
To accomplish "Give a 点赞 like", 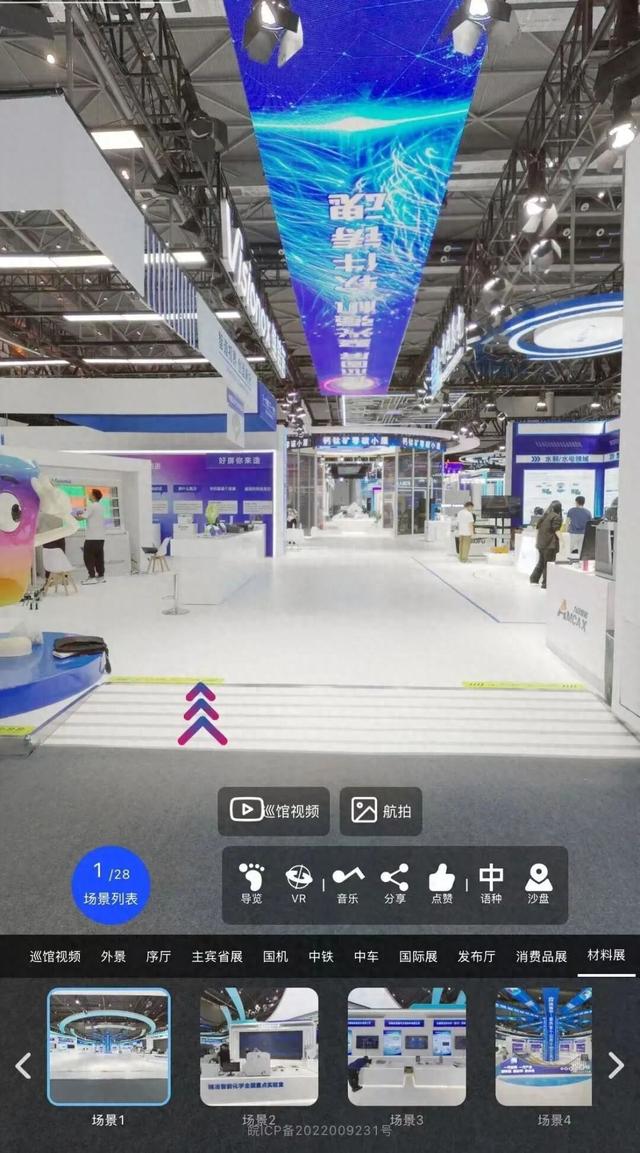I will pyautogui.click(x=441, y=883).
